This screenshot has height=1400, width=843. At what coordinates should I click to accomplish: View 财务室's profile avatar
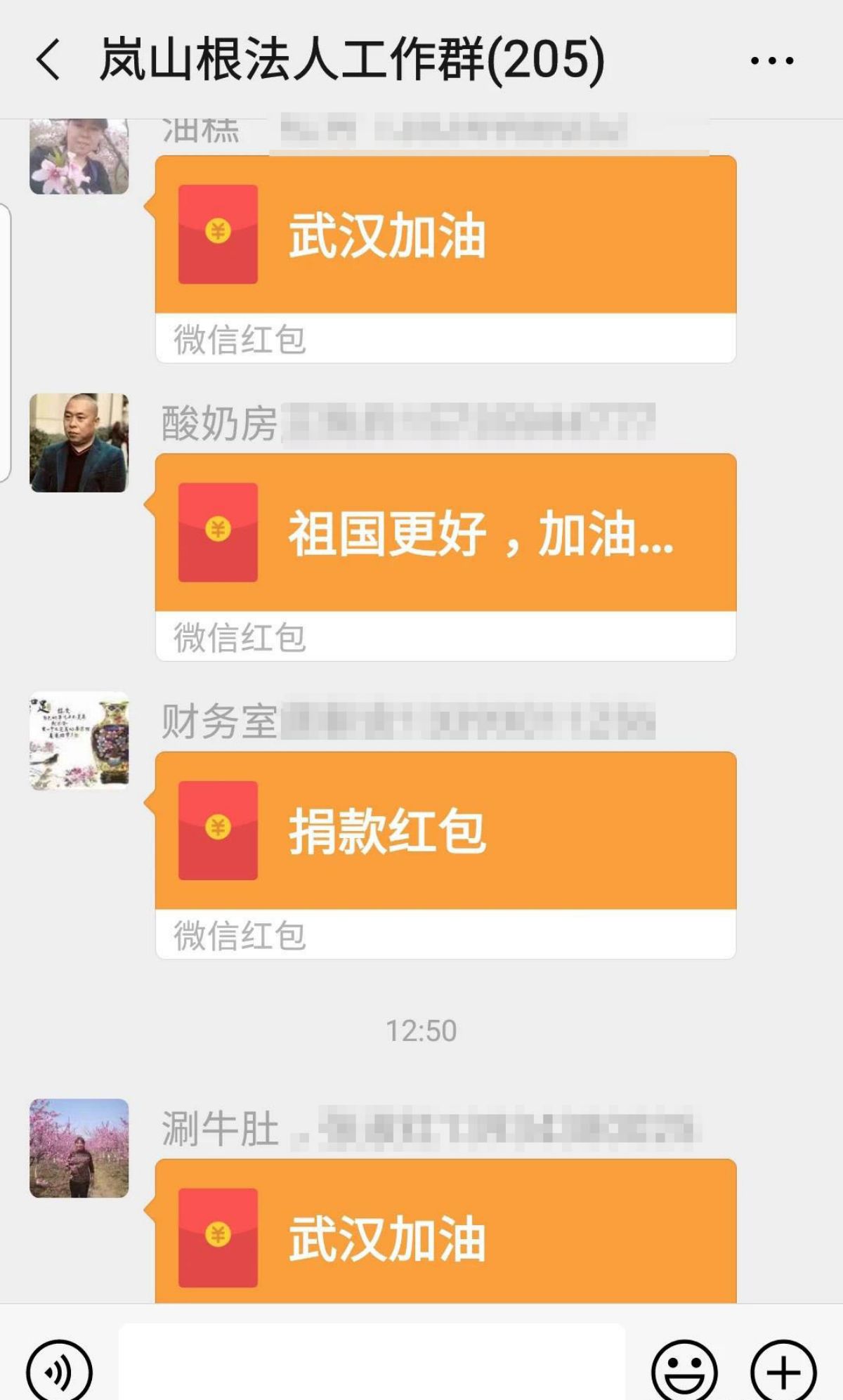pyautogui.click(x=79, y=741)
